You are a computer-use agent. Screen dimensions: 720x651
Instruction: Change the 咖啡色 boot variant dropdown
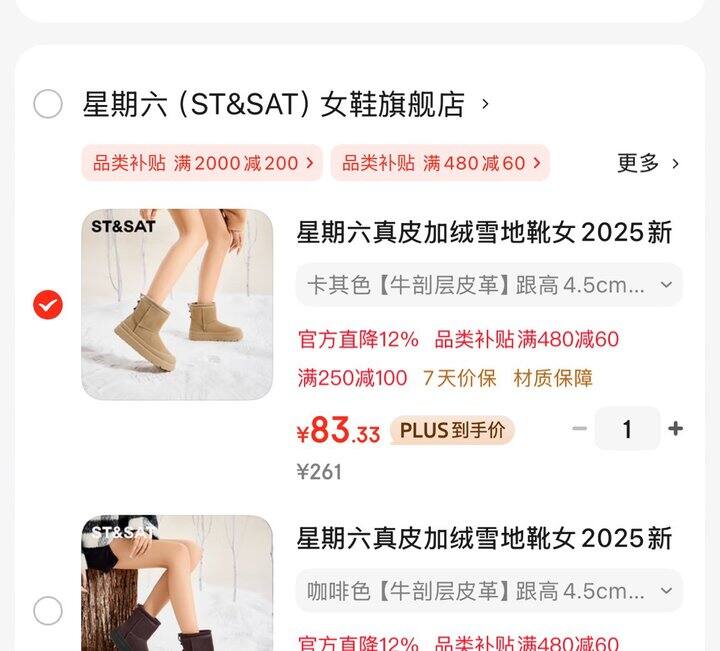pos(489,591)
